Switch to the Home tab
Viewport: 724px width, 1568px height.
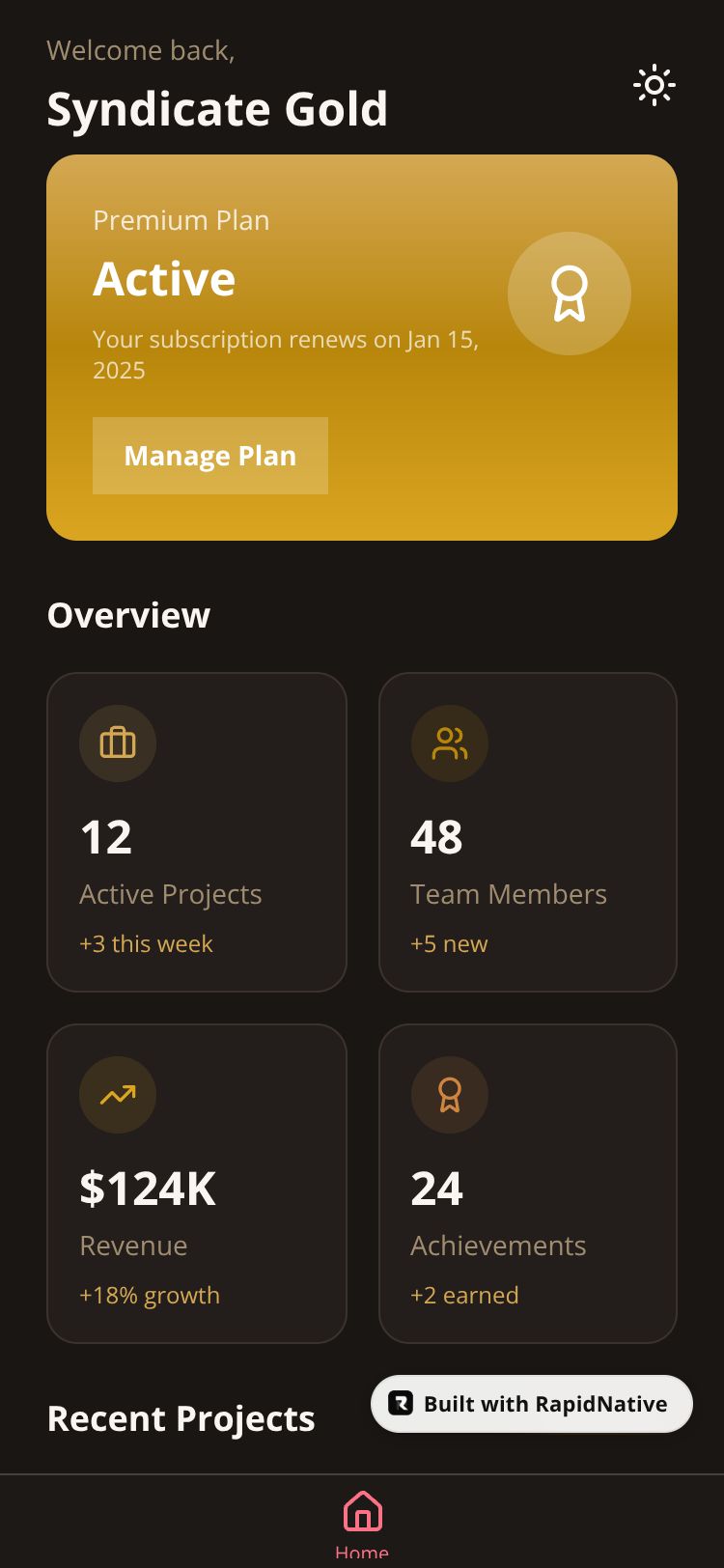362,1524
